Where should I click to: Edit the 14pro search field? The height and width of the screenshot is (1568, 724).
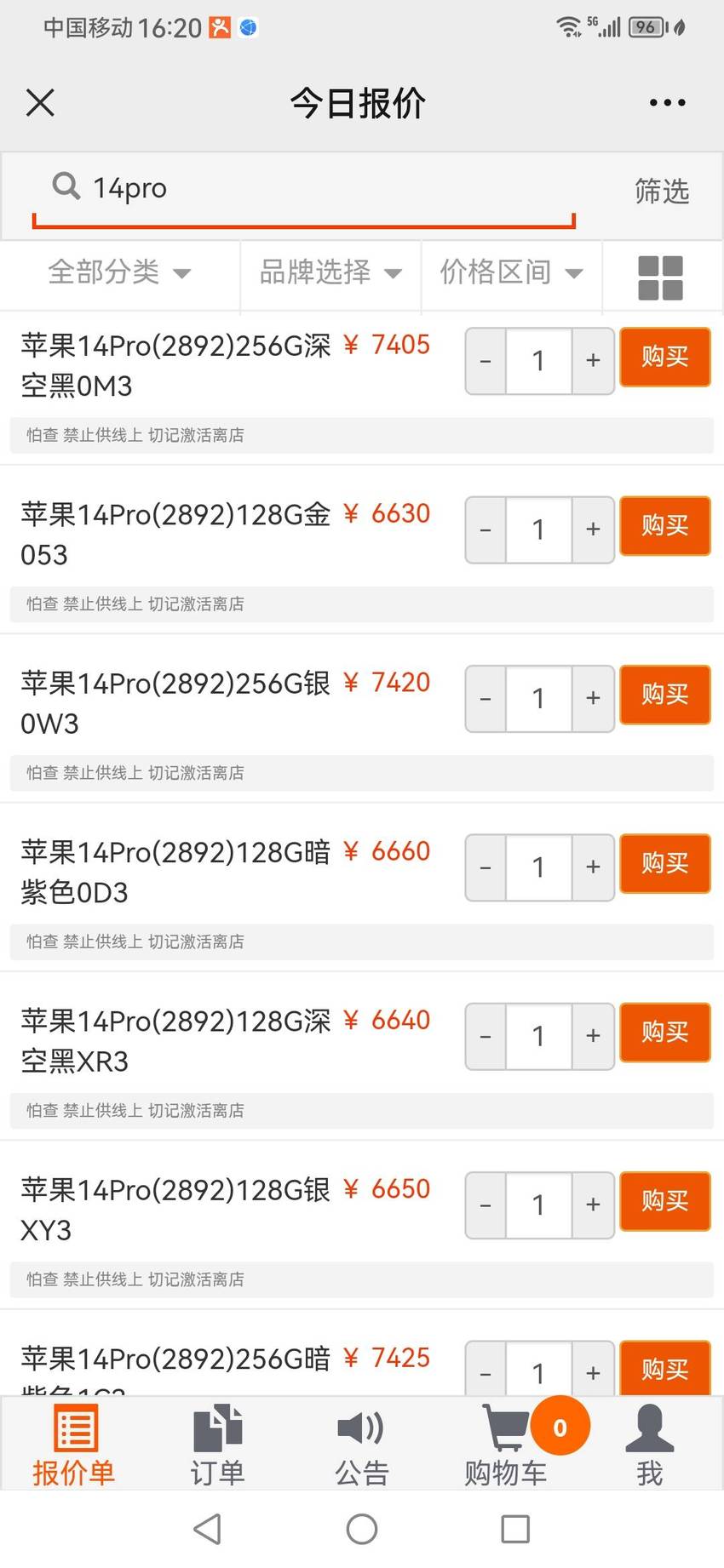click(303, 189)
